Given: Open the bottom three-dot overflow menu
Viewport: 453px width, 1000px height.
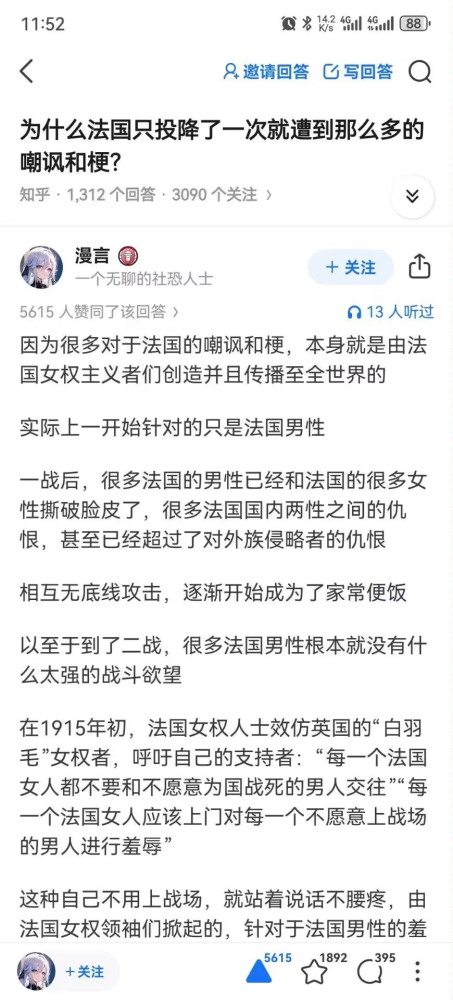Looking at the screenshot, I should coord(418,971).
